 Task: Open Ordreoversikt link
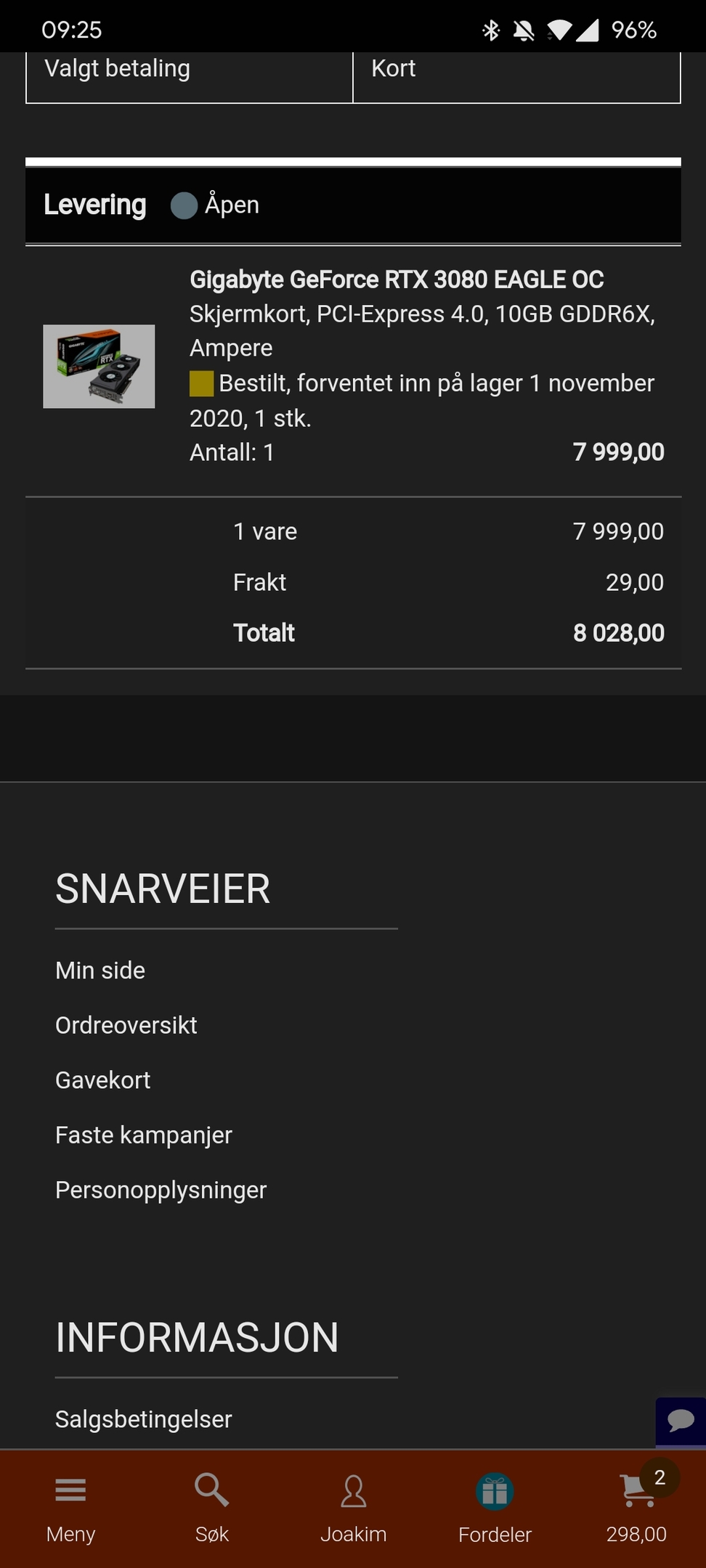pyautogui.click(x=126, y=1025)
